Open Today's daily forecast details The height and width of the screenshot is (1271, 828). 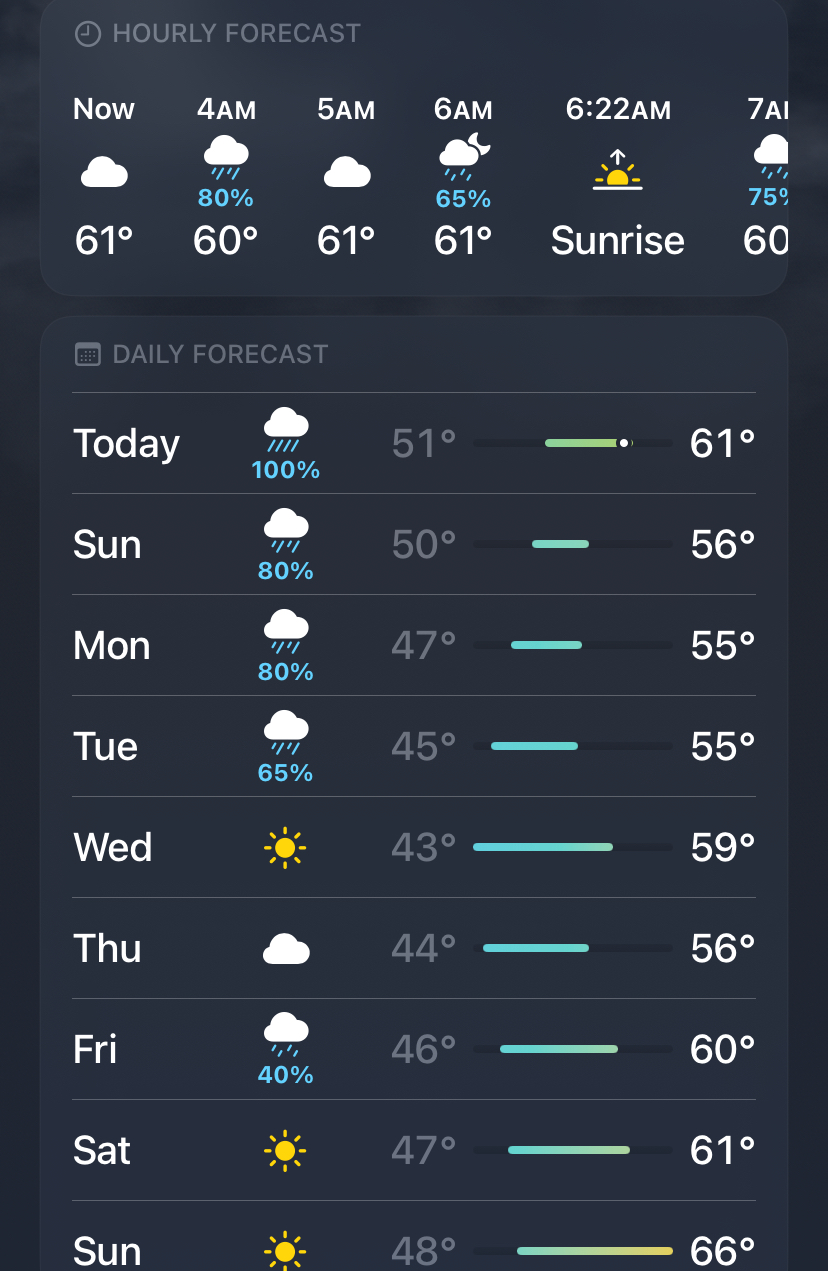tap(413, 443)
